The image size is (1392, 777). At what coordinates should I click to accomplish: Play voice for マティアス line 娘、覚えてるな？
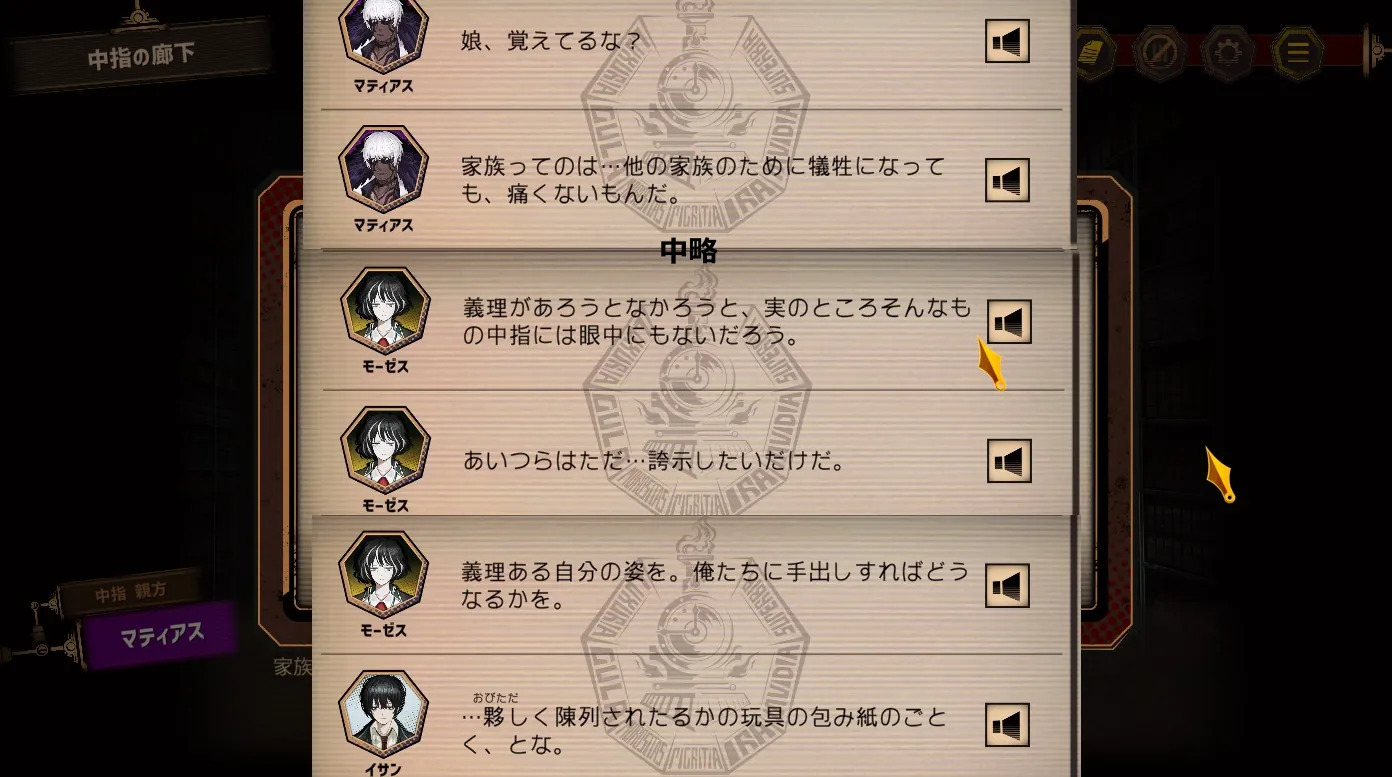click(x=1007, y=42)
